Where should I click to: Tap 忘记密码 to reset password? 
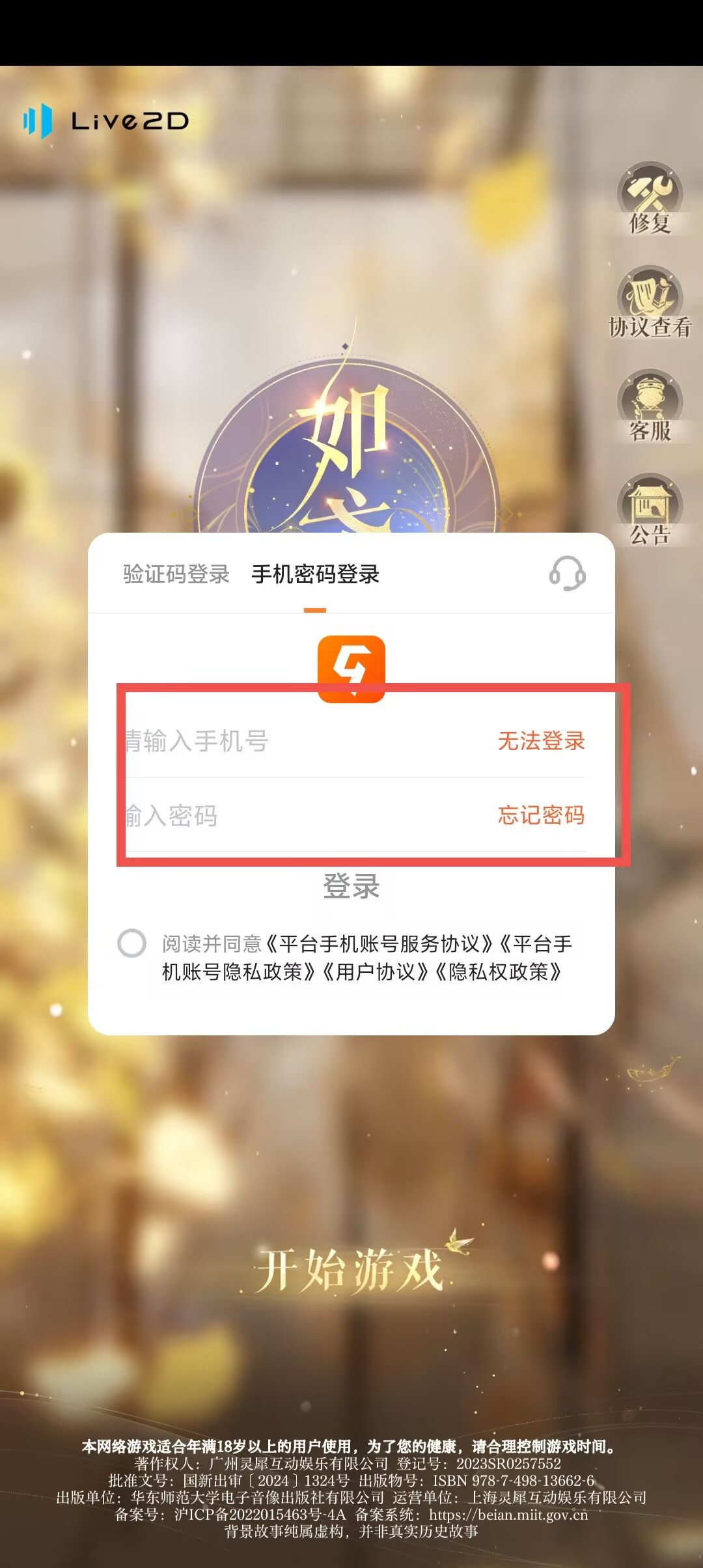tap(541, 815)
